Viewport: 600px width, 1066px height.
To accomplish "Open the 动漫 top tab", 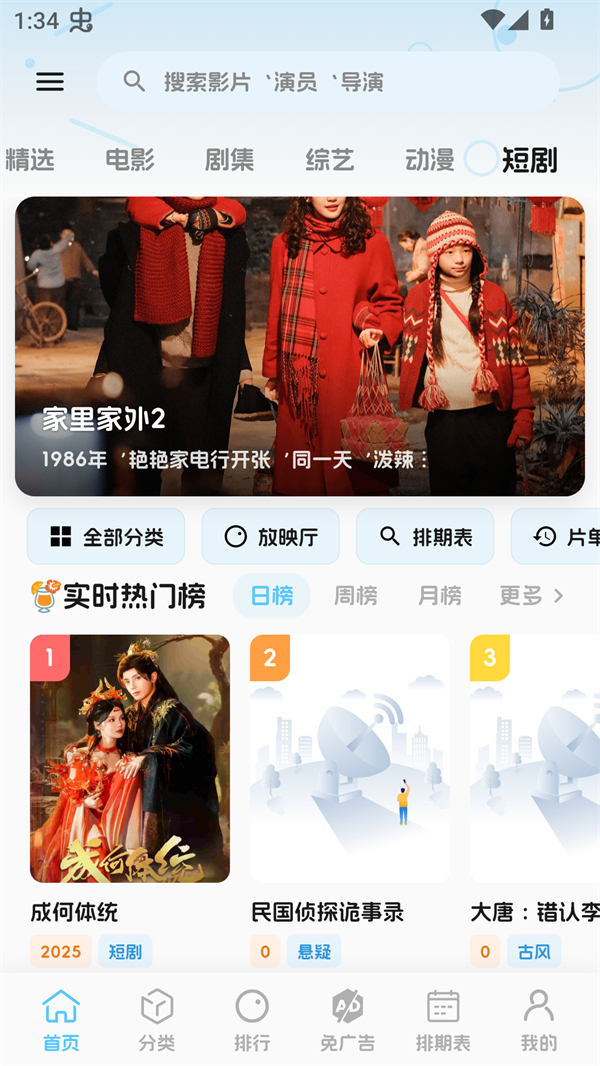I will pyautogui.click(x=430, y=160).
